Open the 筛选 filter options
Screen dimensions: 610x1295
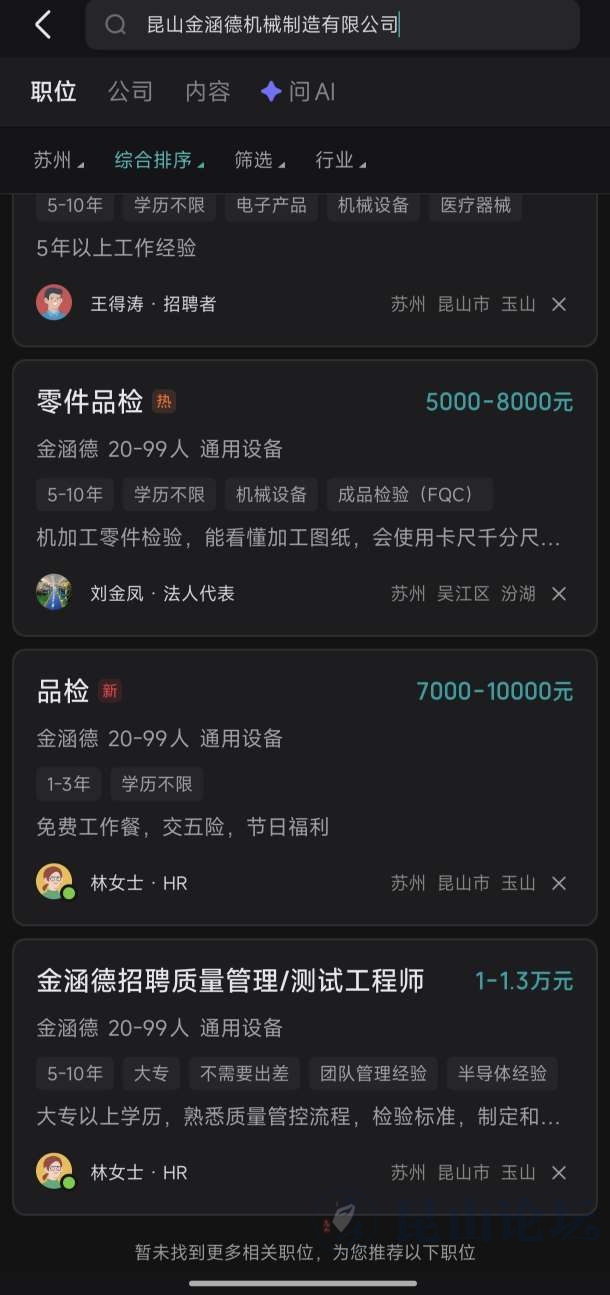tap(259, 160)
